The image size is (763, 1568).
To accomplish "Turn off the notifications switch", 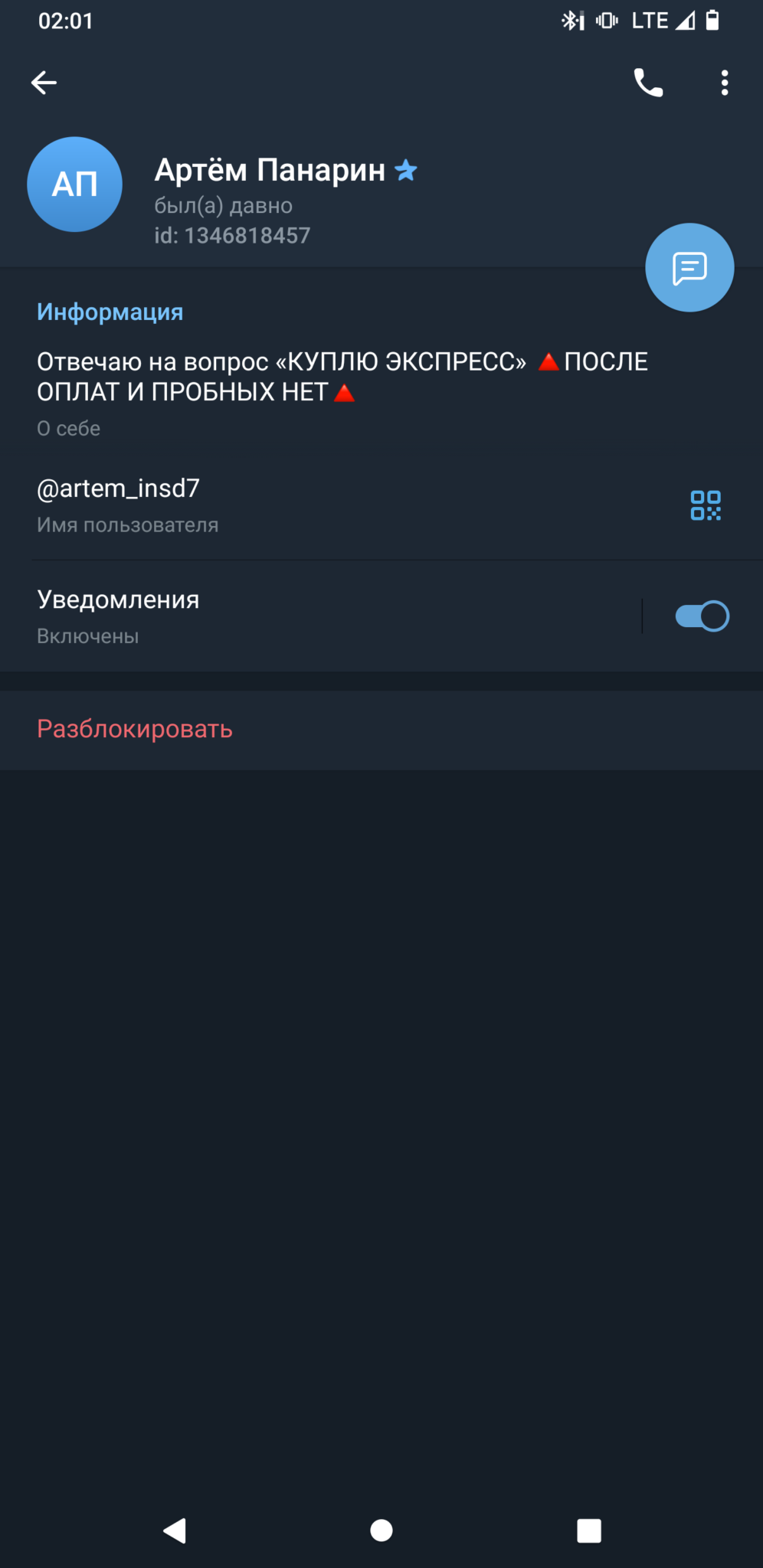I will coord(702,616).
